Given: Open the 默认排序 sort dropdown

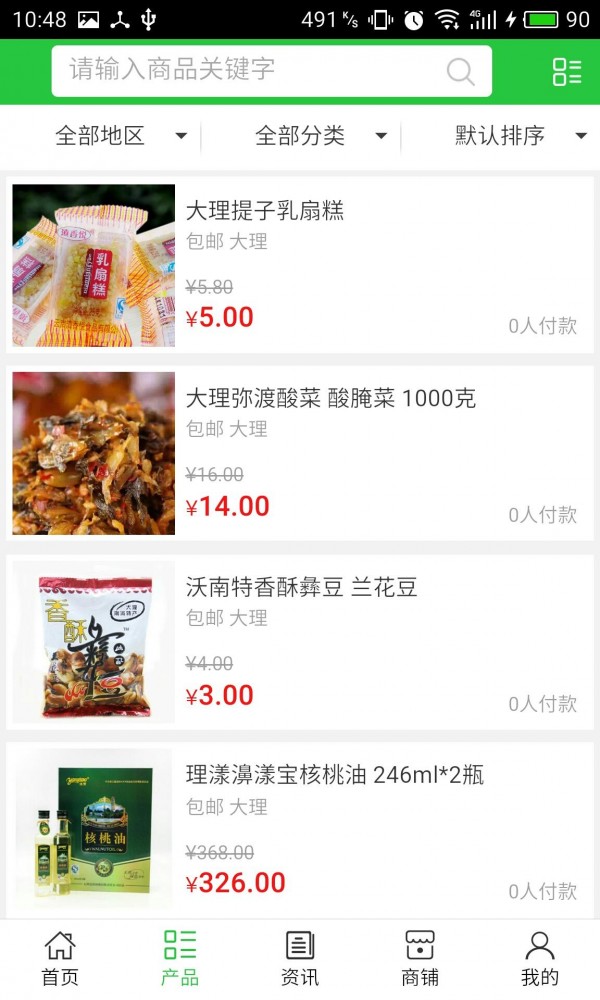Looking at the screenshot, I should (520, 136).
